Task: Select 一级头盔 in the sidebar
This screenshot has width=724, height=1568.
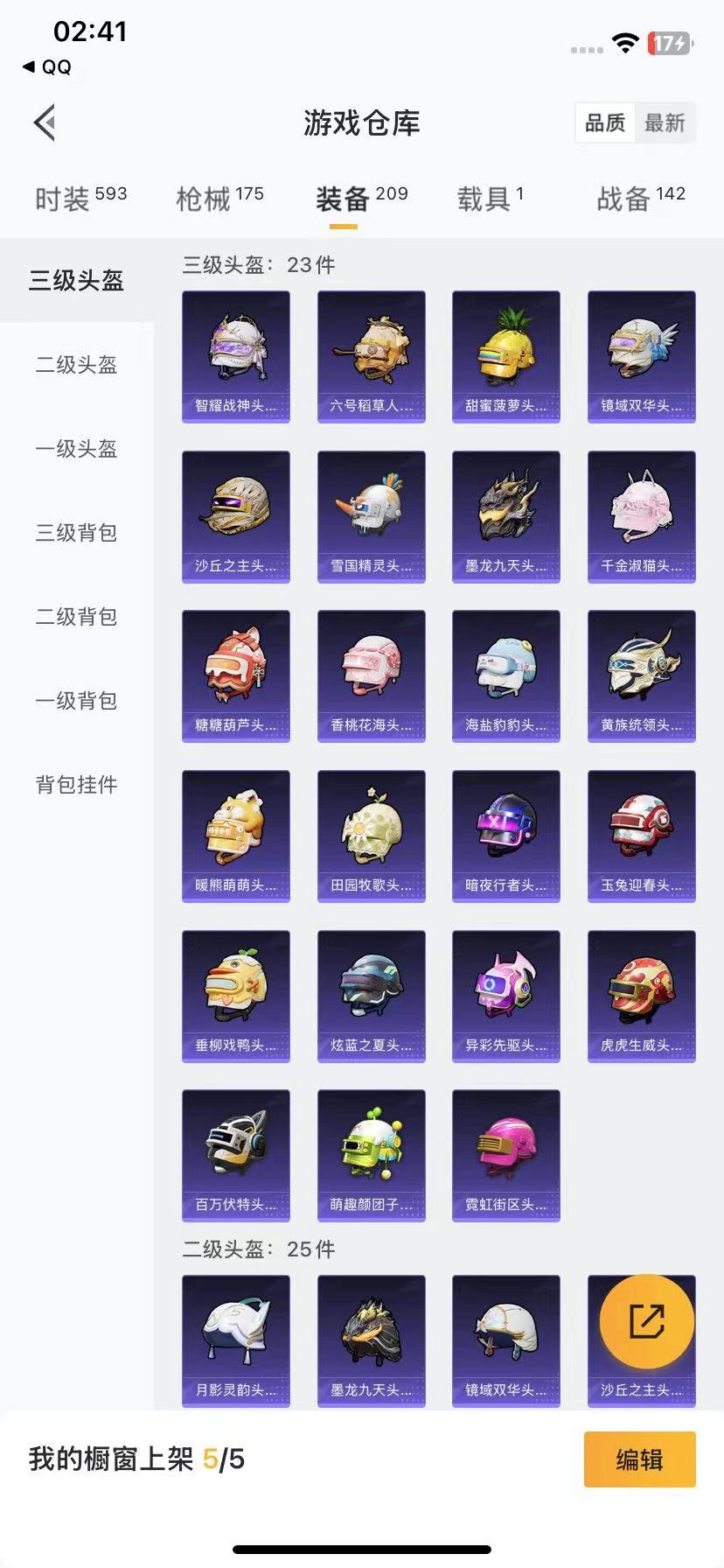Action: pos(77,449)
